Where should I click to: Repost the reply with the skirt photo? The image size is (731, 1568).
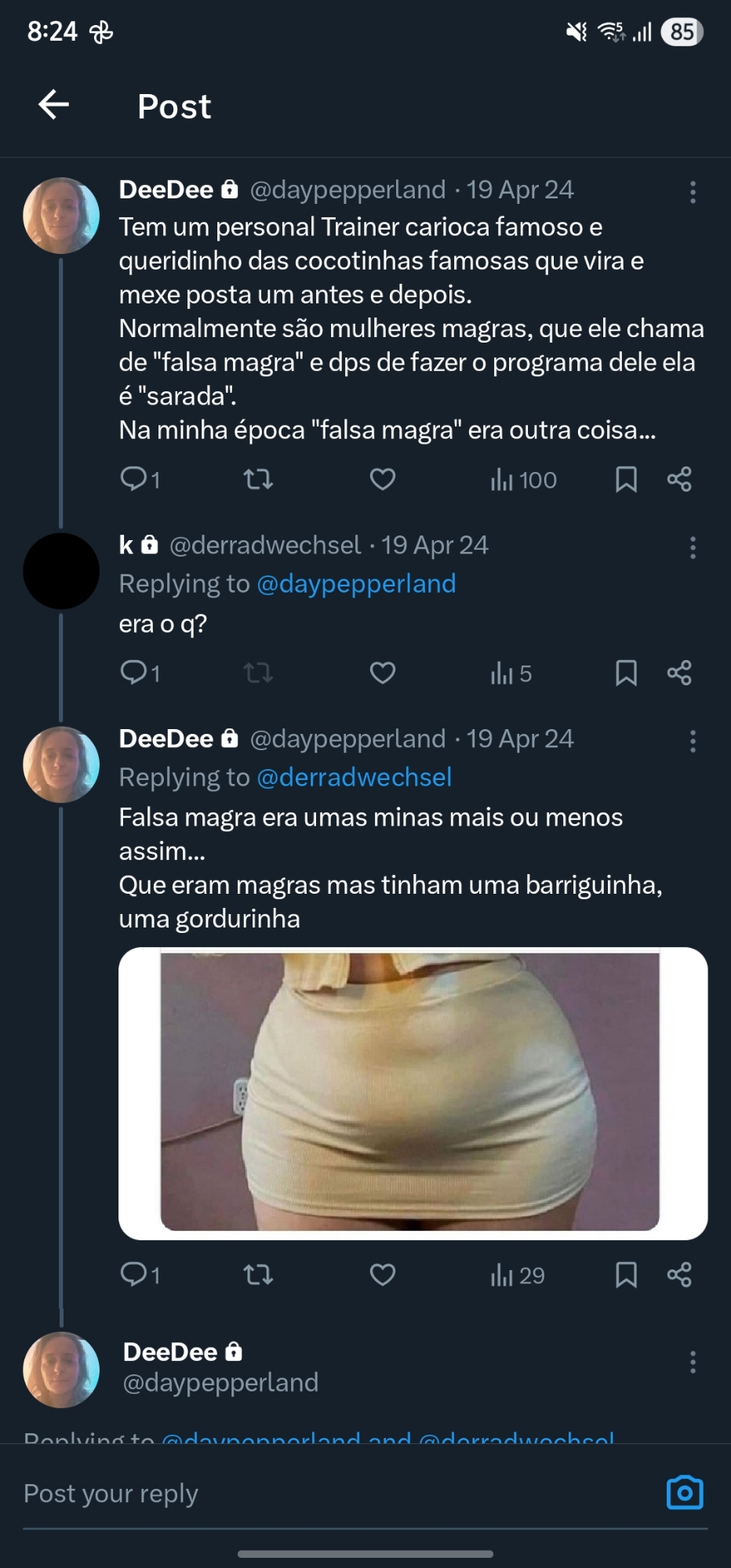[x=258, y=1275]
